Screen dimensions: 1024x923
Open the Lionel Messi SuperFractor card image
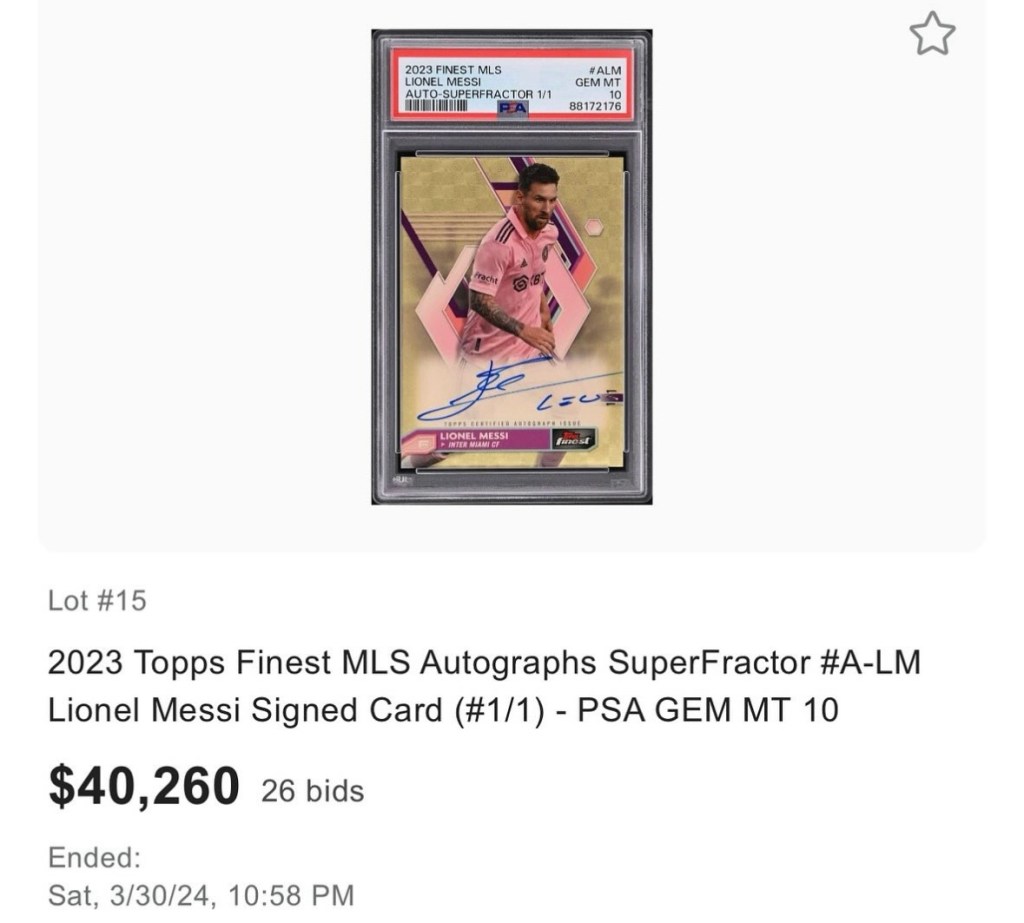pos(511,267)
